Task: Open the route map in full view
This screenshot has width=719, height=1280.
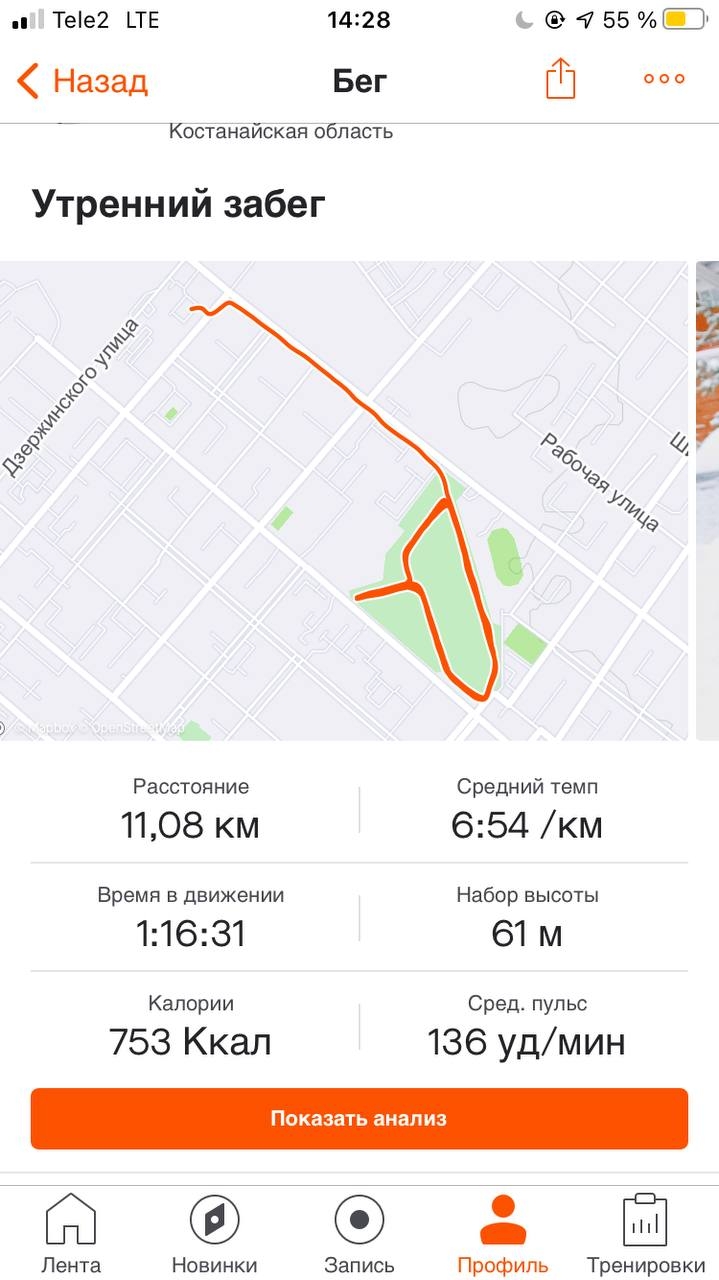Action: click(x=344, y=500)
